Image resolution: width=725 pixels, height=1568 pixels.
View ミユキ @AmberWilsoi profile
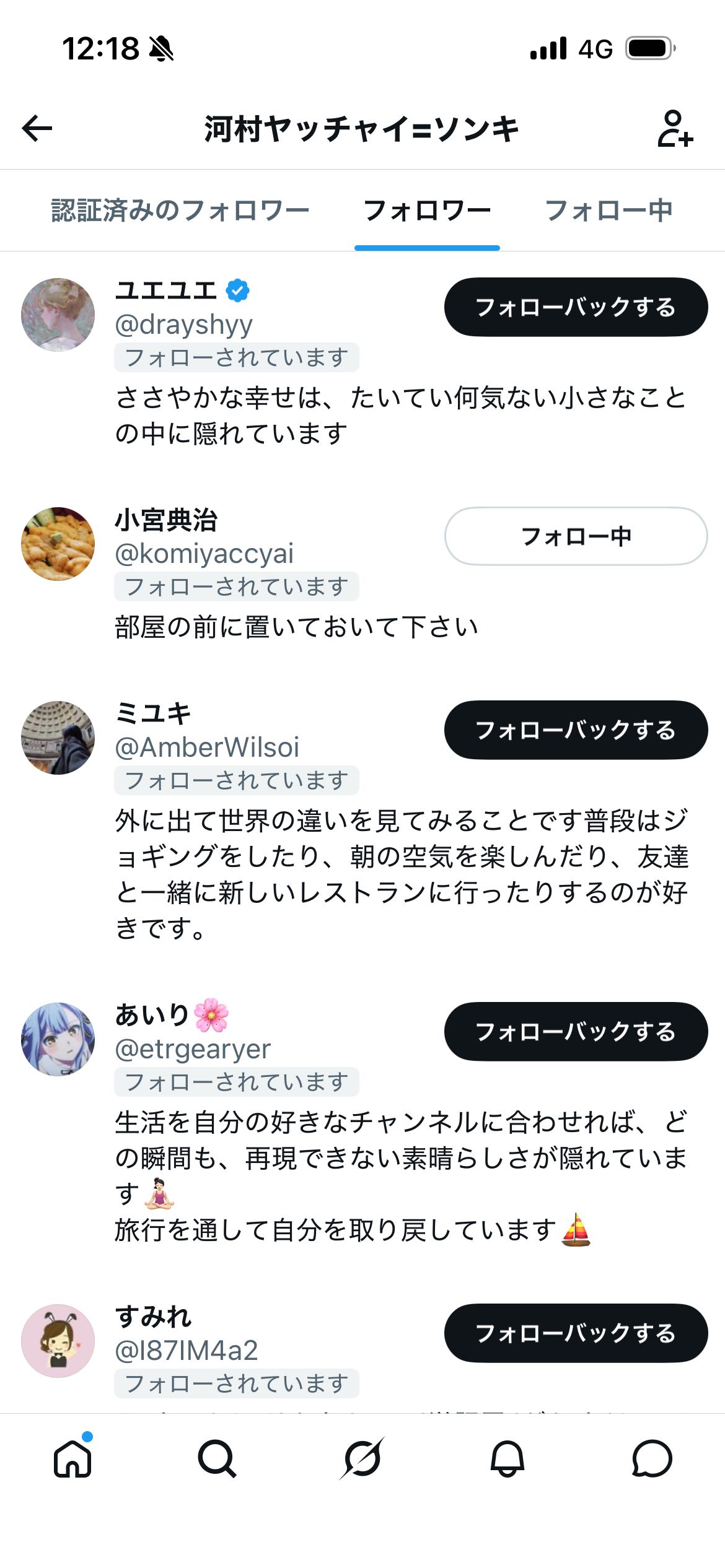point(207,747)
